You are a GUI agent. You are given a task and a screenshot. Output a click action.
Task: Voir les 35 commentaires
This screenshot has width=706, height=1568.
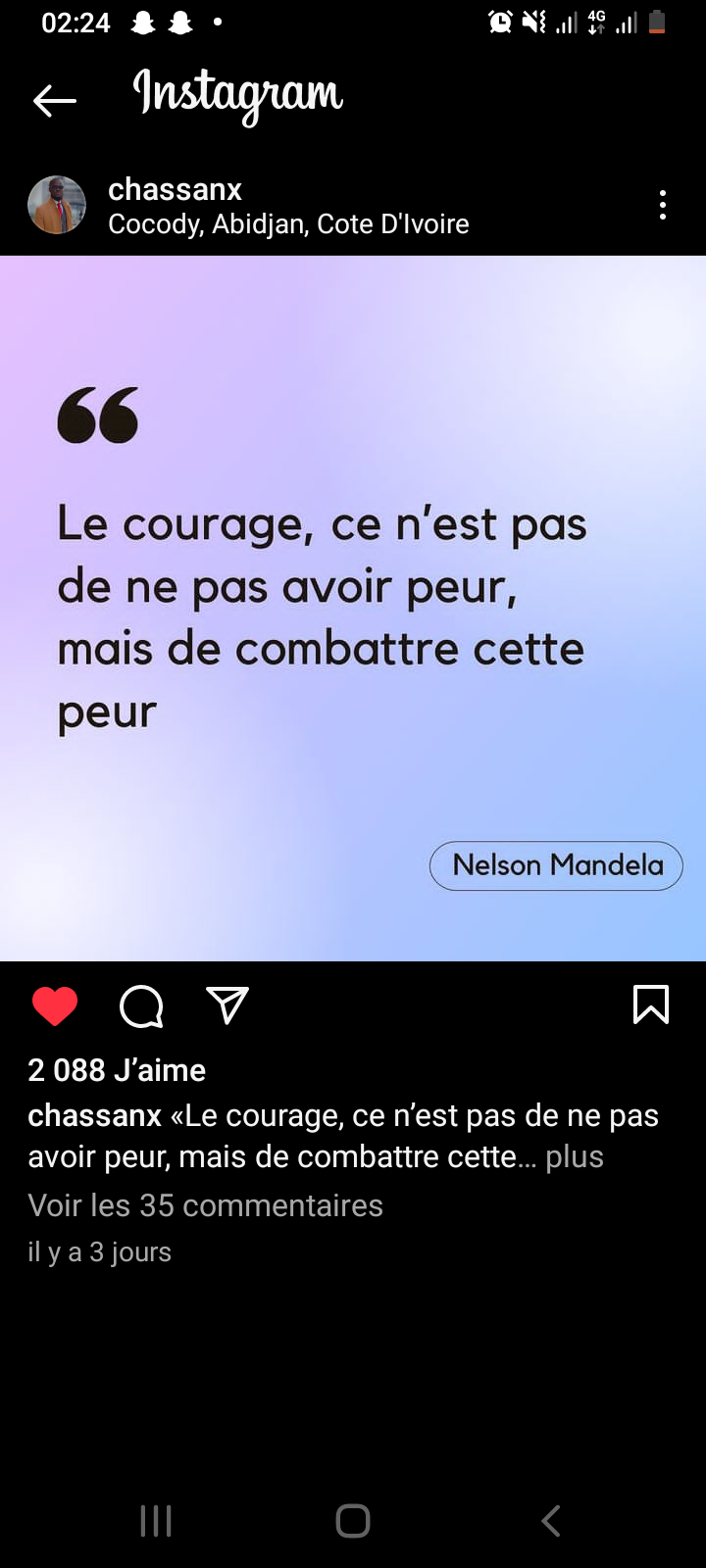(x=206, y=1205)
